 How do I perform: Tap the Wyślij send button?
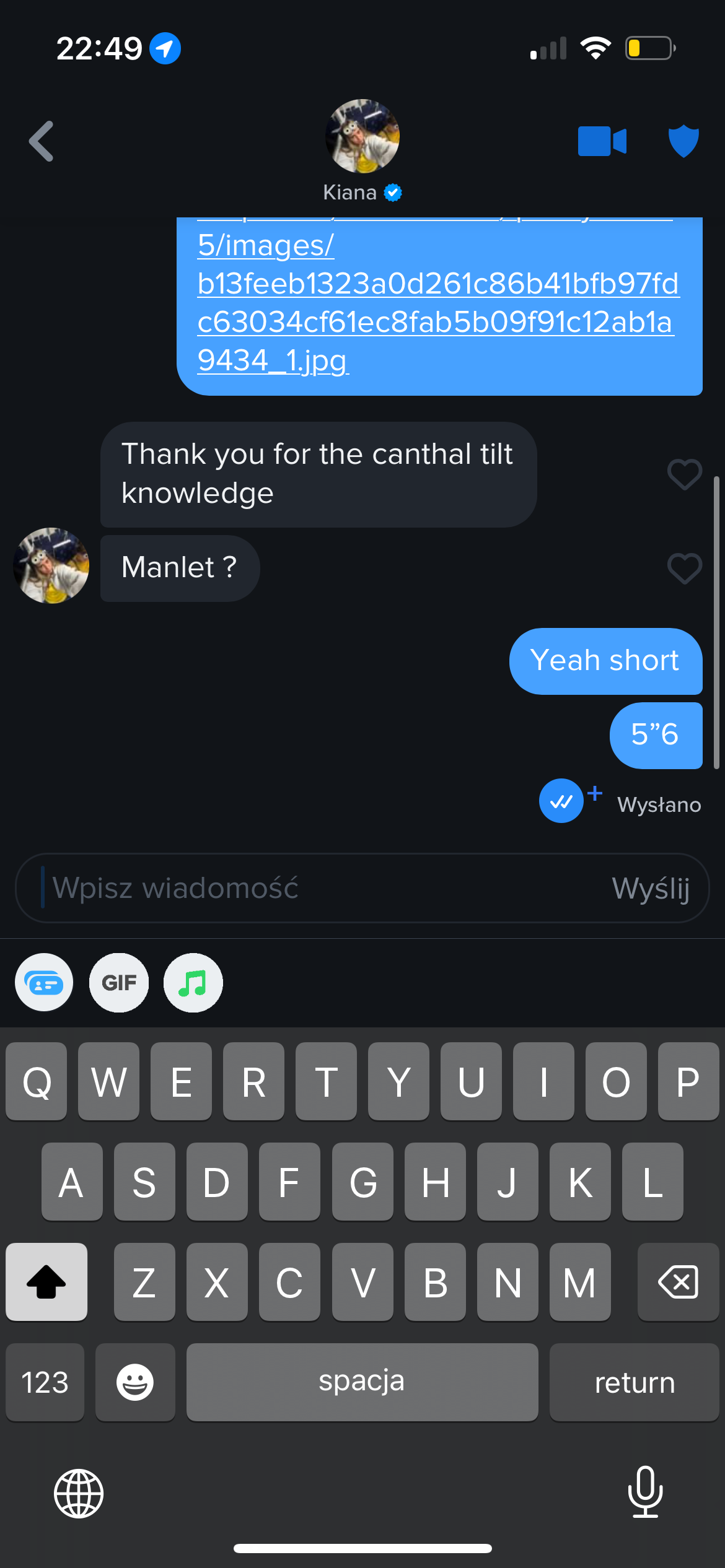(x=651, y=888)
